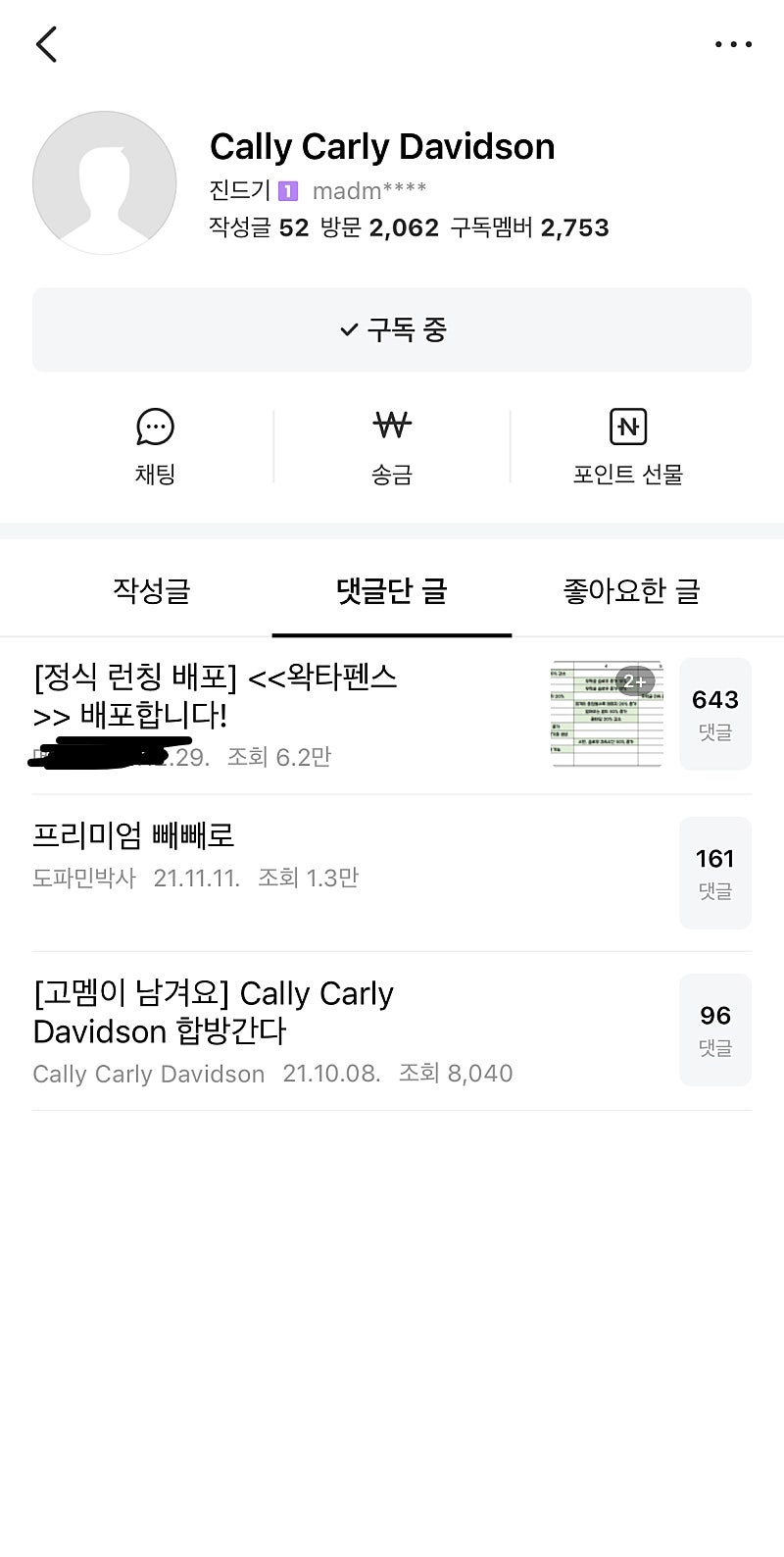This screenshot has height=1557, width=784.
Task: Gift points via 포인트 선물
Action: tap(627, 446)
